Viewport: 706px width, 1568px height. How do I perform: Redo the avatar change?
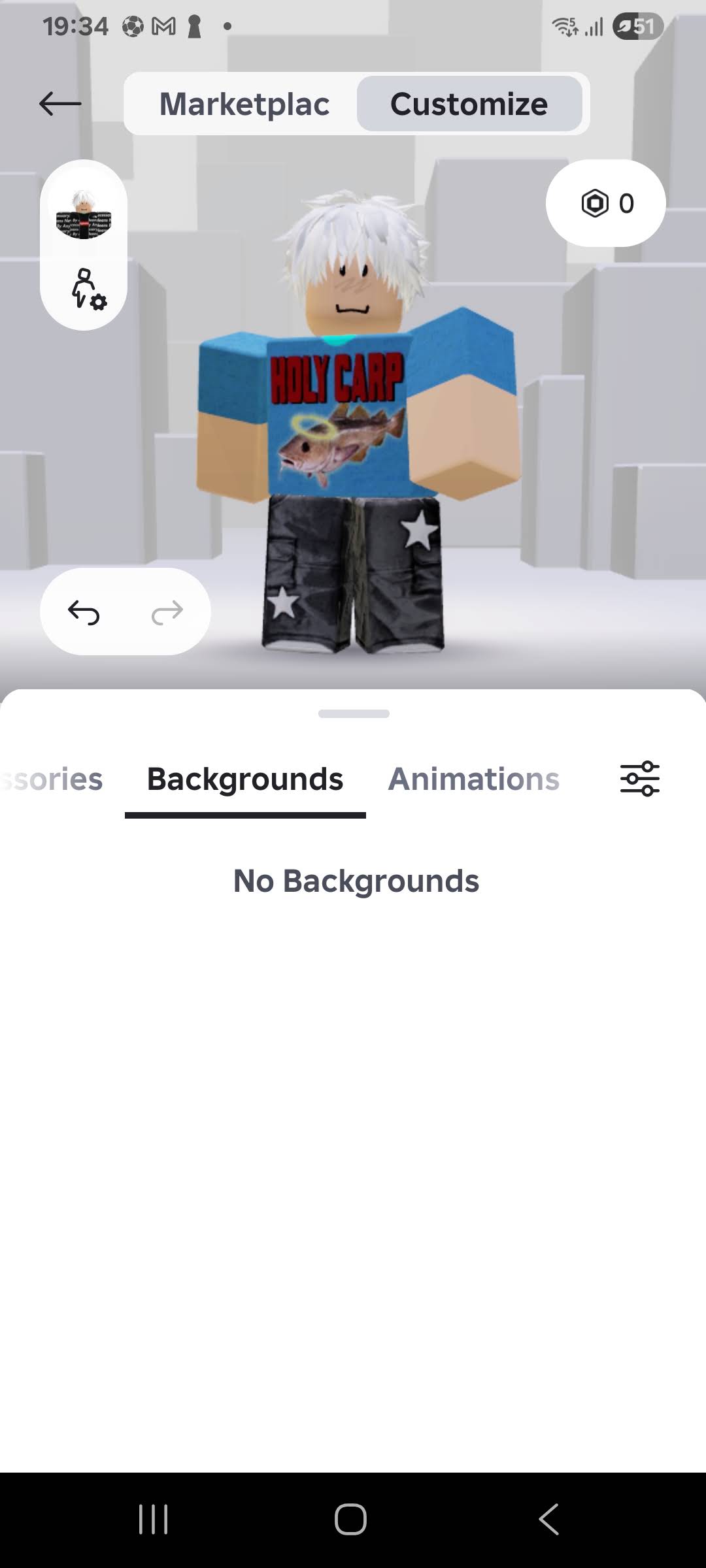click(x=167, y=612)
